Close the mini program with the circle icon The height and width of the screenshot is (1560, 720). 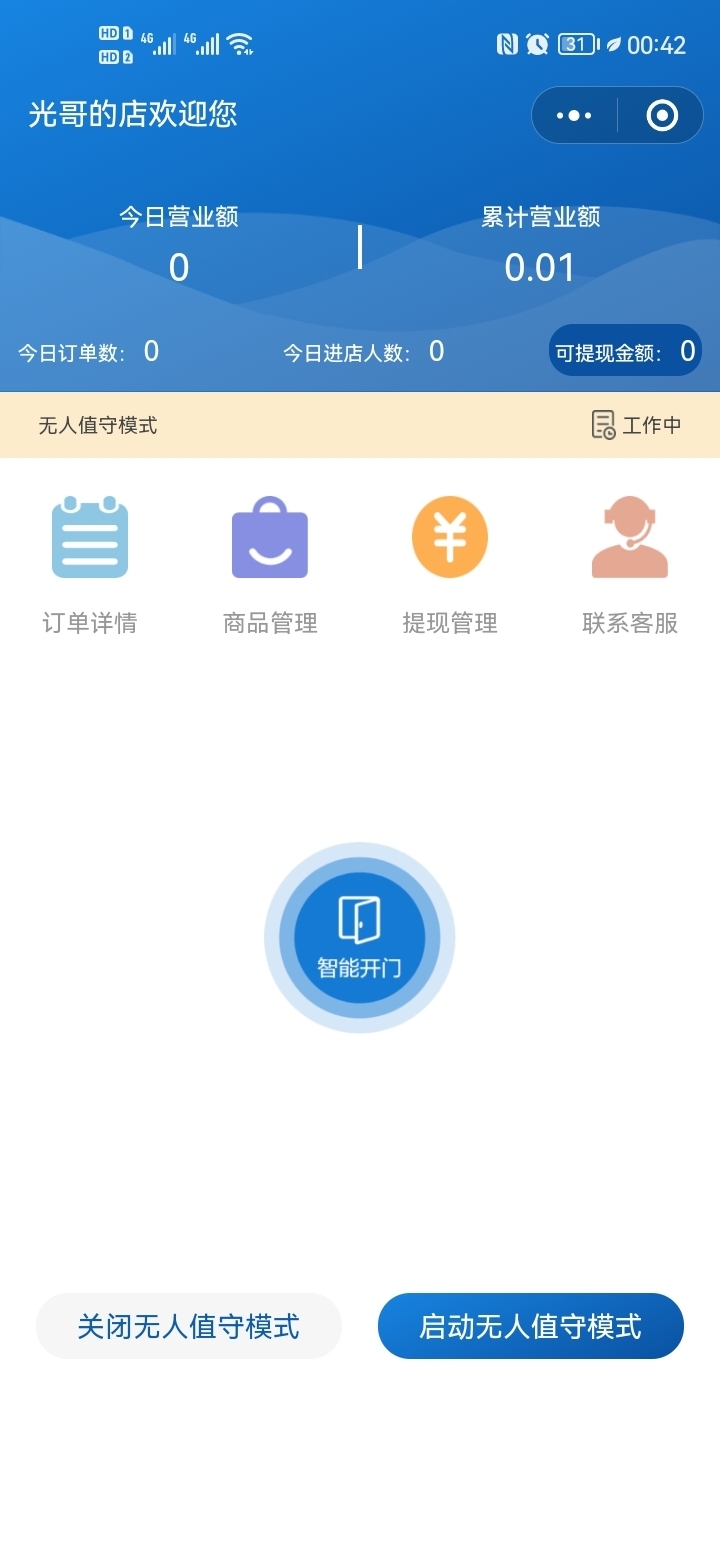(x=662, y=116)
